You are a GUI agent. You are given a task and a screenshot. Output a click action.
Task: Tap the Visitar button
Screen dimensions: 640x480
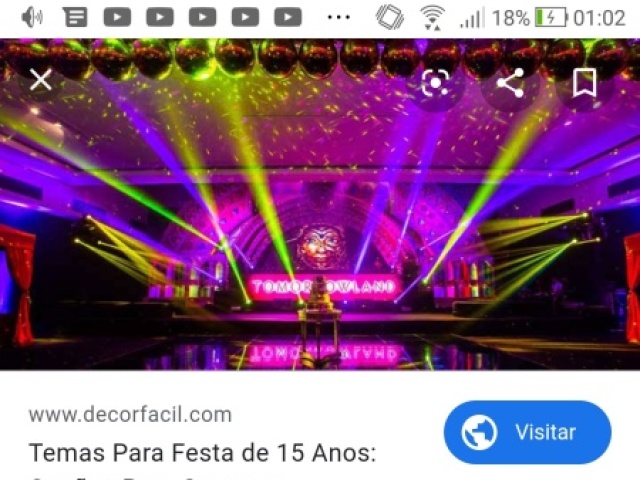pos(527,432)
